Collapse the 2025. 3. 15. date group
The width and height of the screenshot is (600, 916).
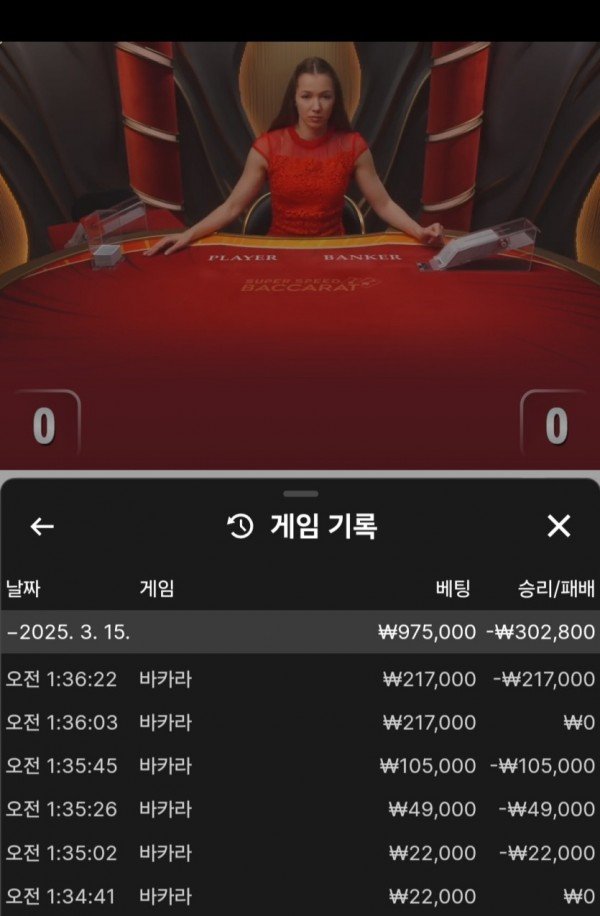69,632
